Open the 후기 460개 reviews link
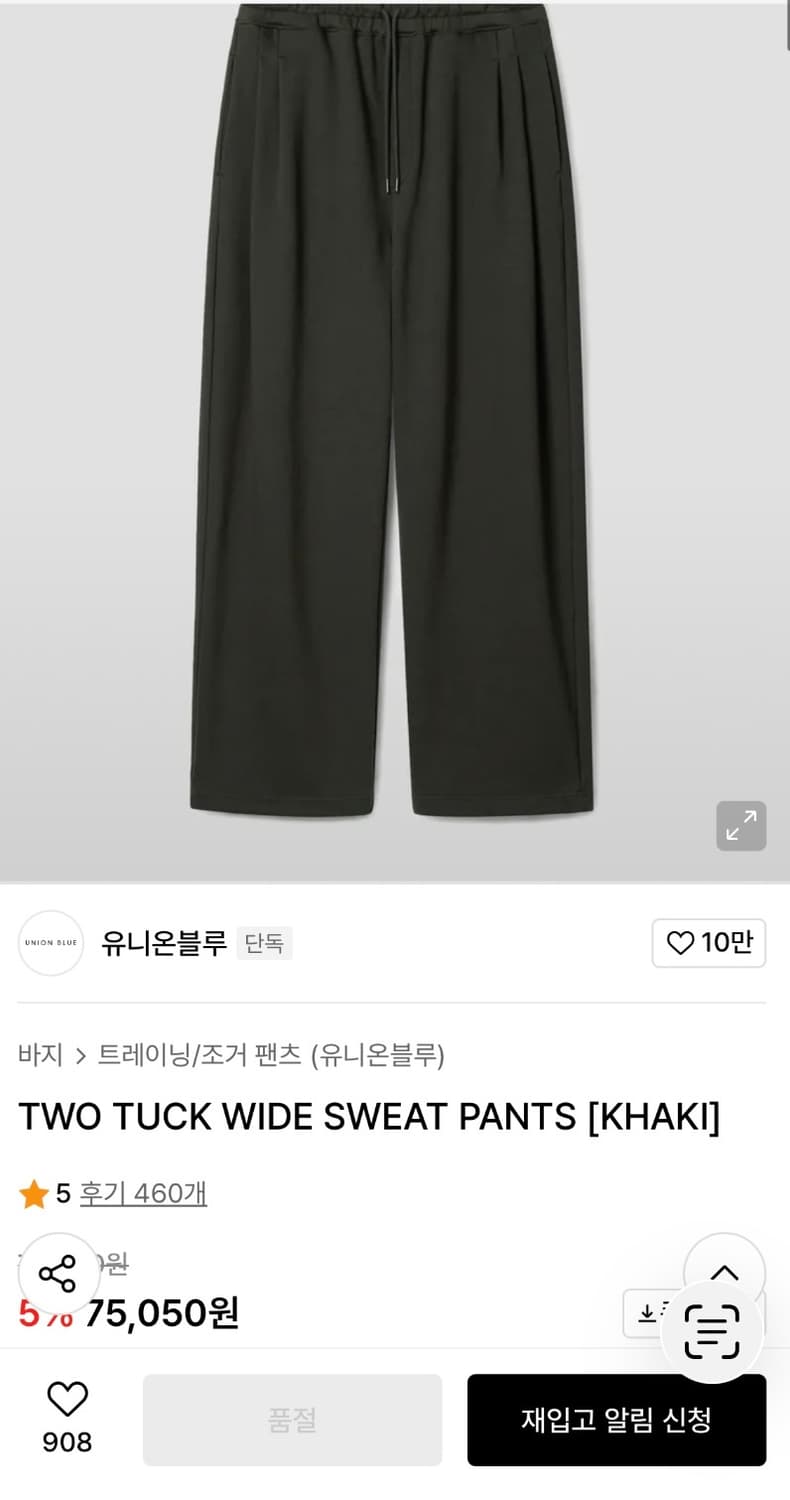Image resolution: width=790 pixels, height=1500 pixels. (x=143, y=1192)
